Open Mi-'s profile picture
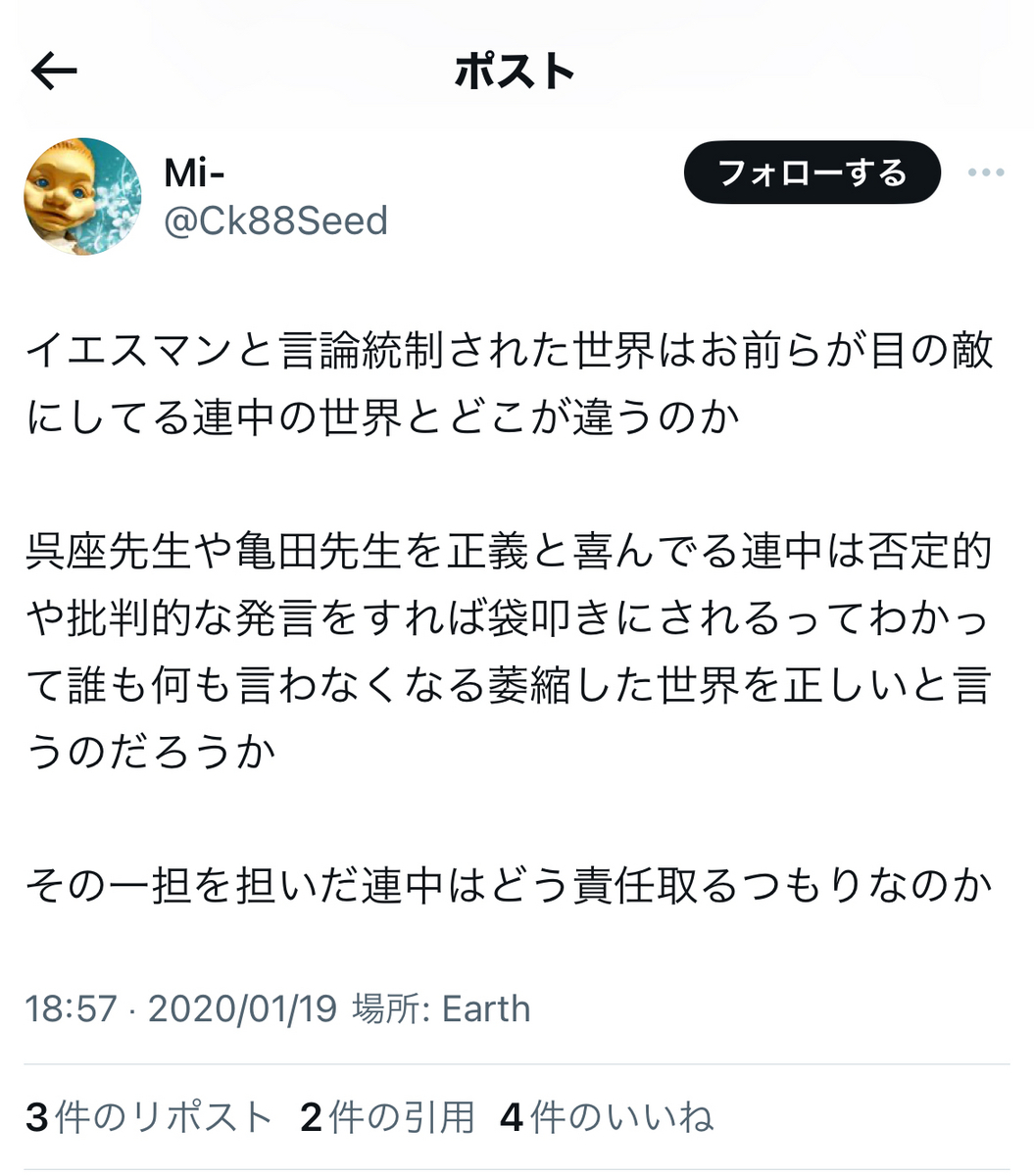 pyautogui.click(x=82, y=197)
